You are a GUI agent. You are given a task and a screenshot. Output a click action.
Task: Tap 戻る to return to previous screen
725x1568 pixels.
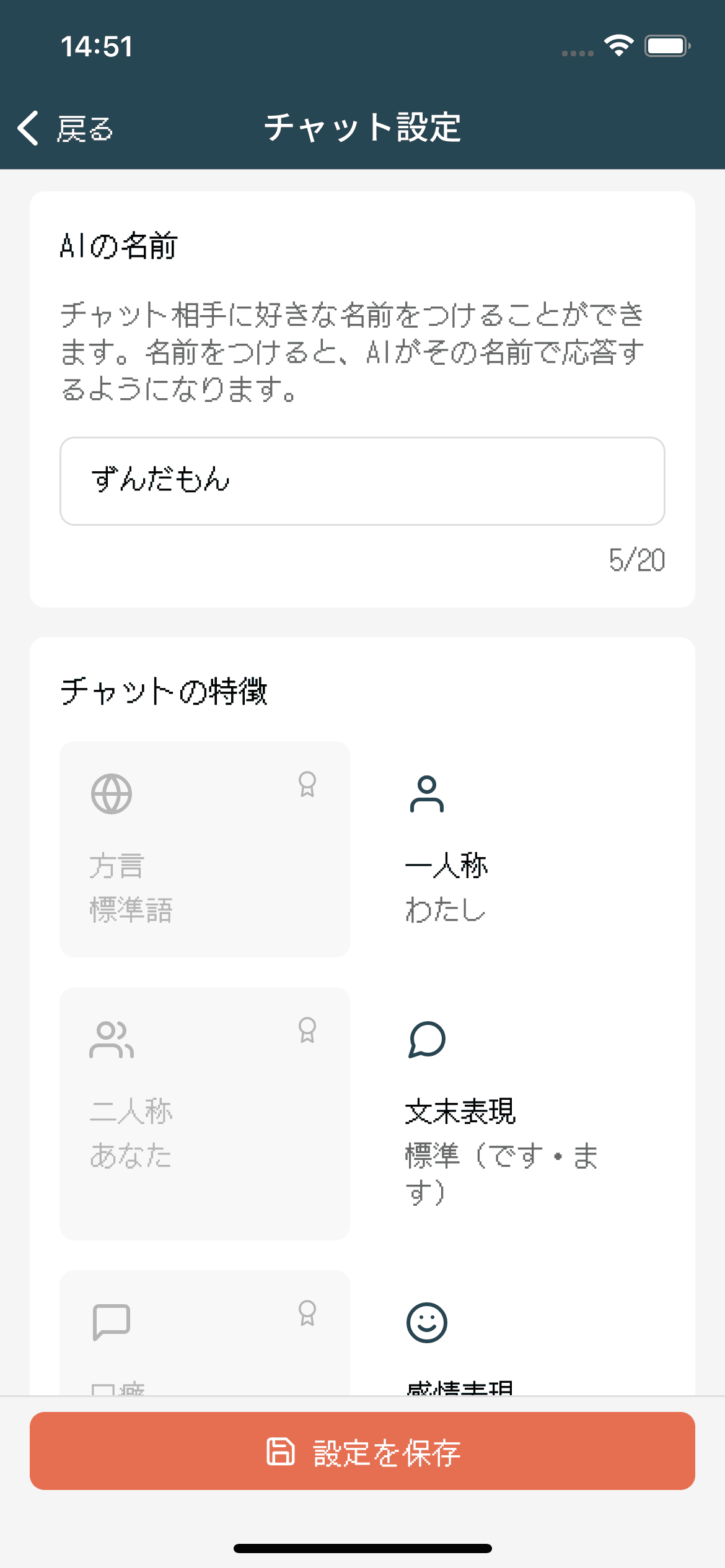click(x=86, y=129)
